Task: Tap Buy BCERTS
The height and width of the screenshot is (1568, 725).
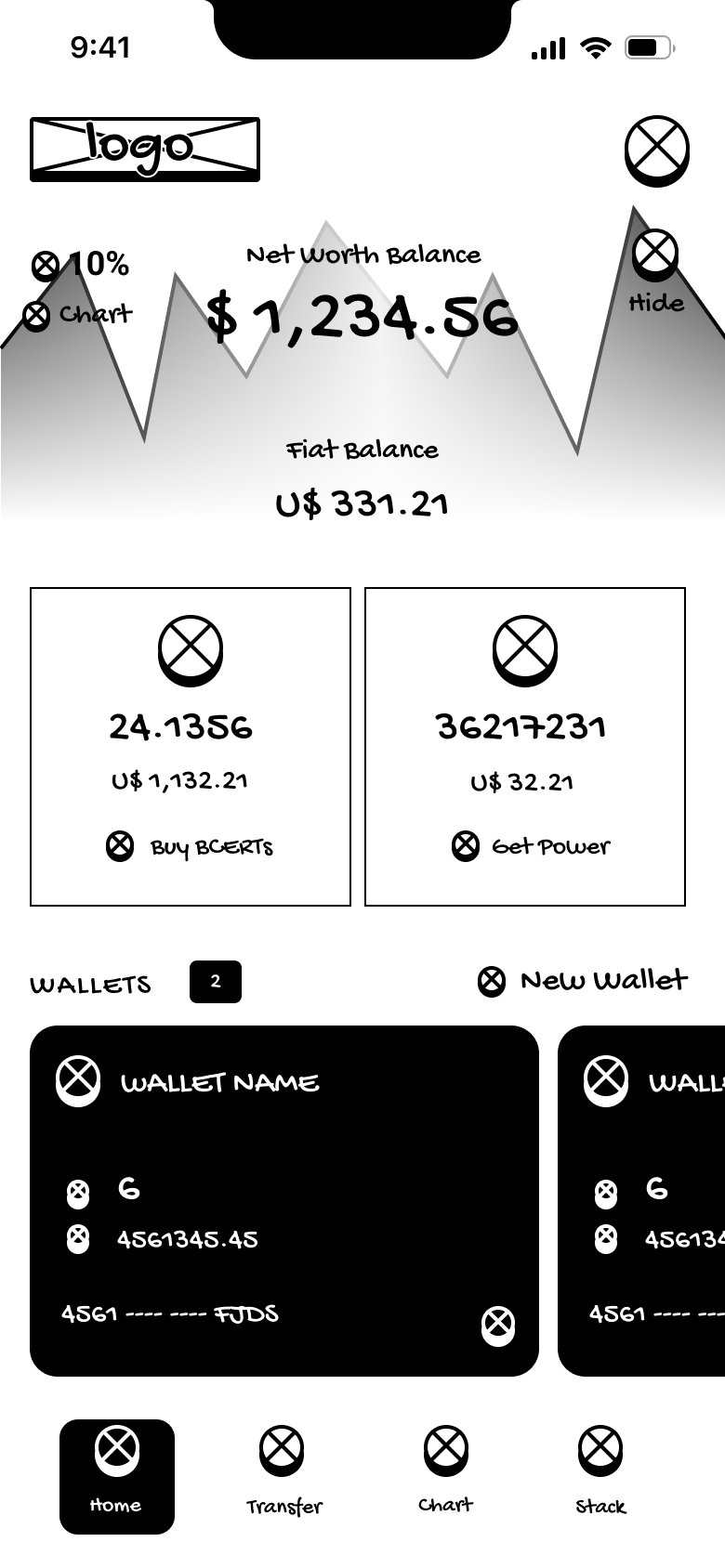Action: click(191, 846)
